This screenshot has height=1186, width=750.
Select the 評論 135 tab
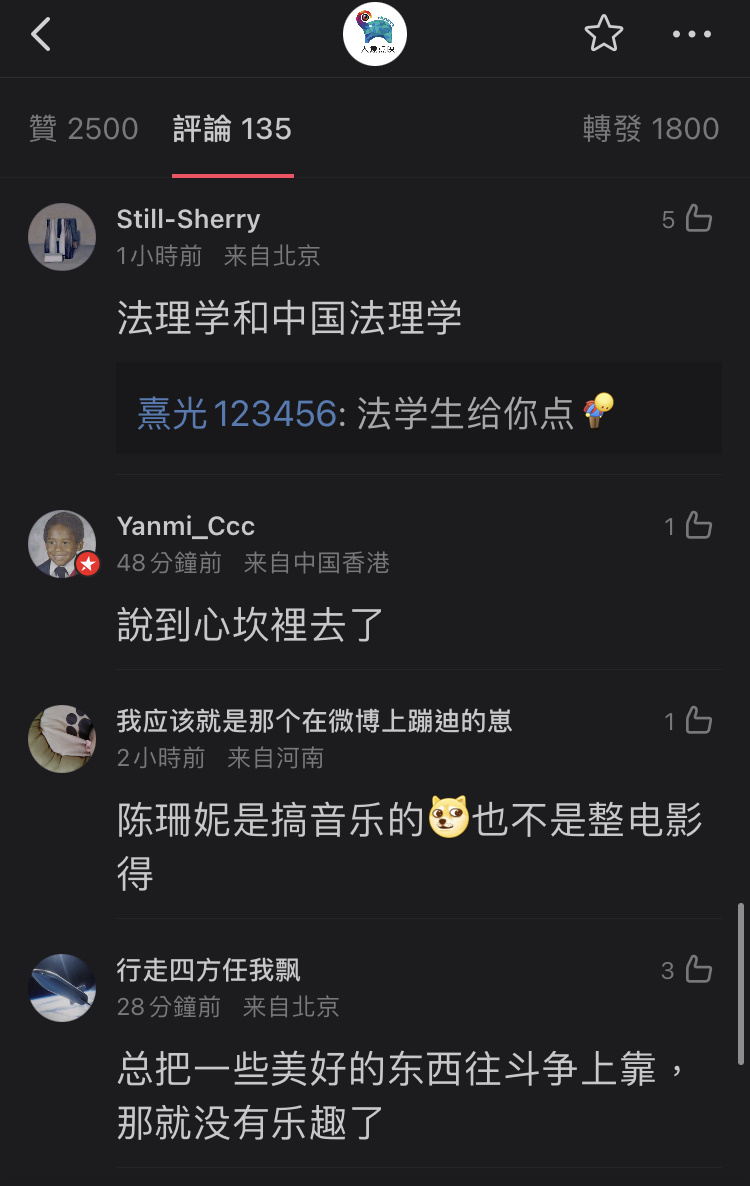click(x=232, y=129)
